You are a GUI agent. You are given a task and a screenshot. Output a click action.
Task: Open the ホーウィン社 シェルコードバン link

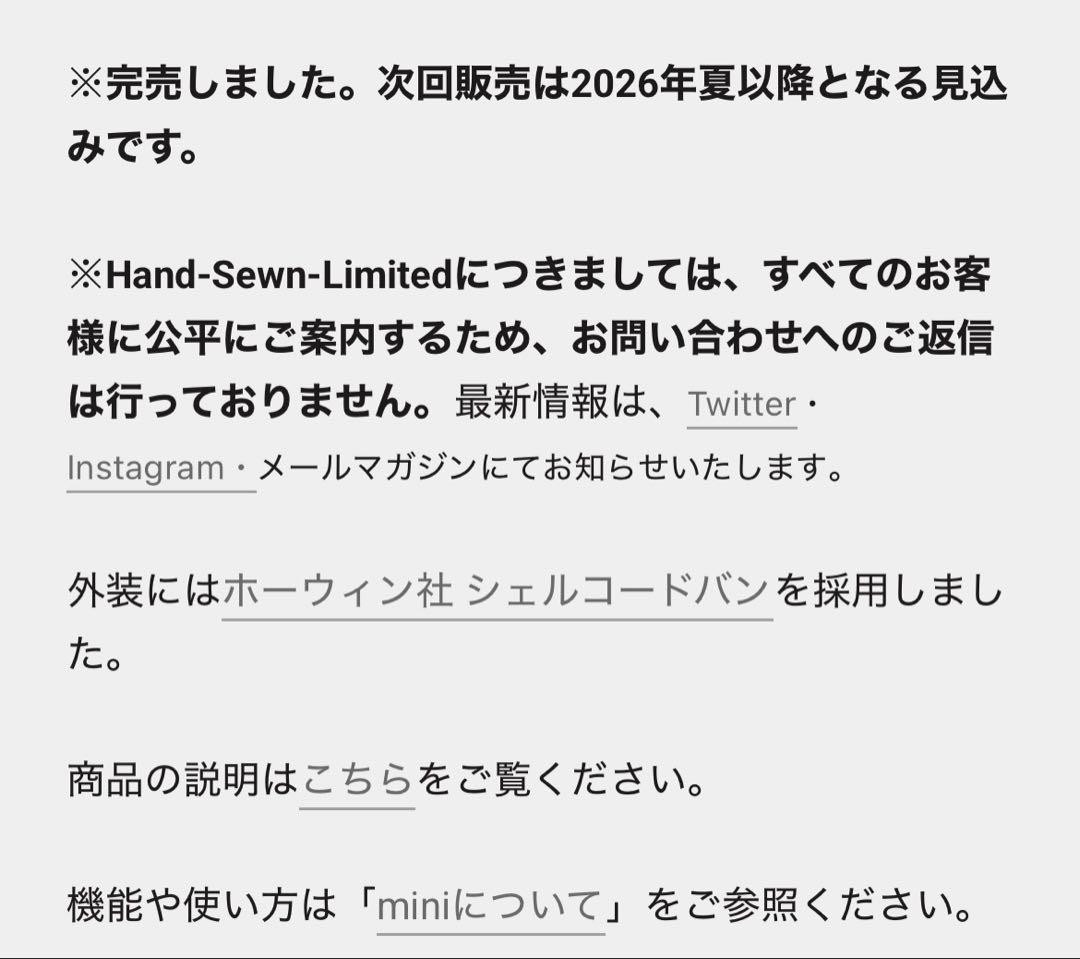[496, 592]
